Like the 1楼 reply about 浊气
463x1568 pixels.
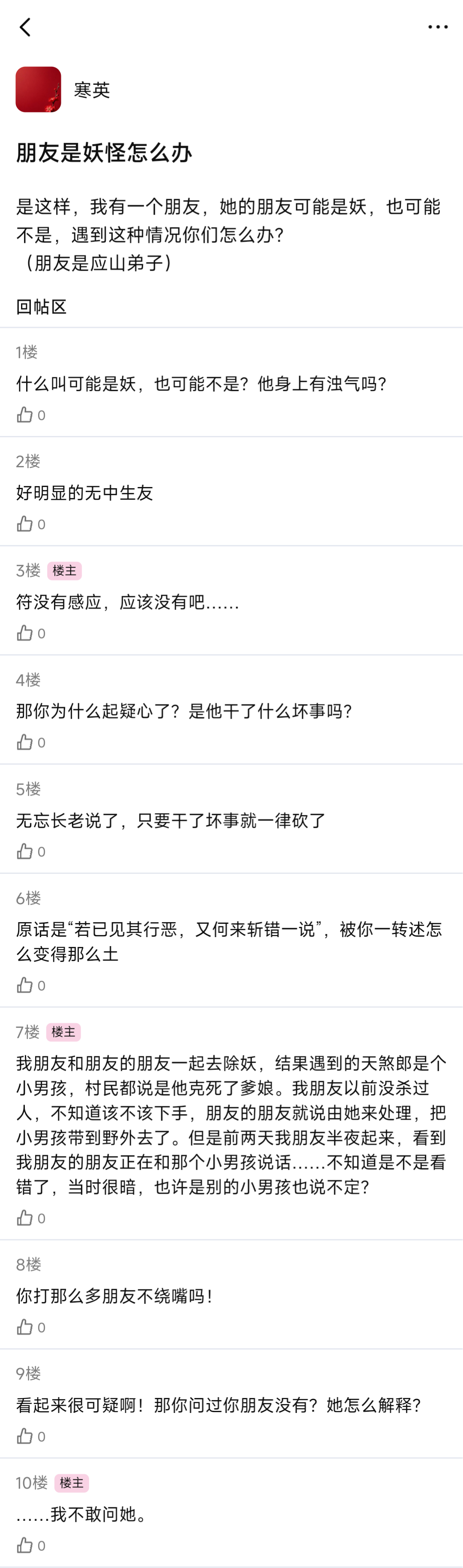tap(25, 415)
